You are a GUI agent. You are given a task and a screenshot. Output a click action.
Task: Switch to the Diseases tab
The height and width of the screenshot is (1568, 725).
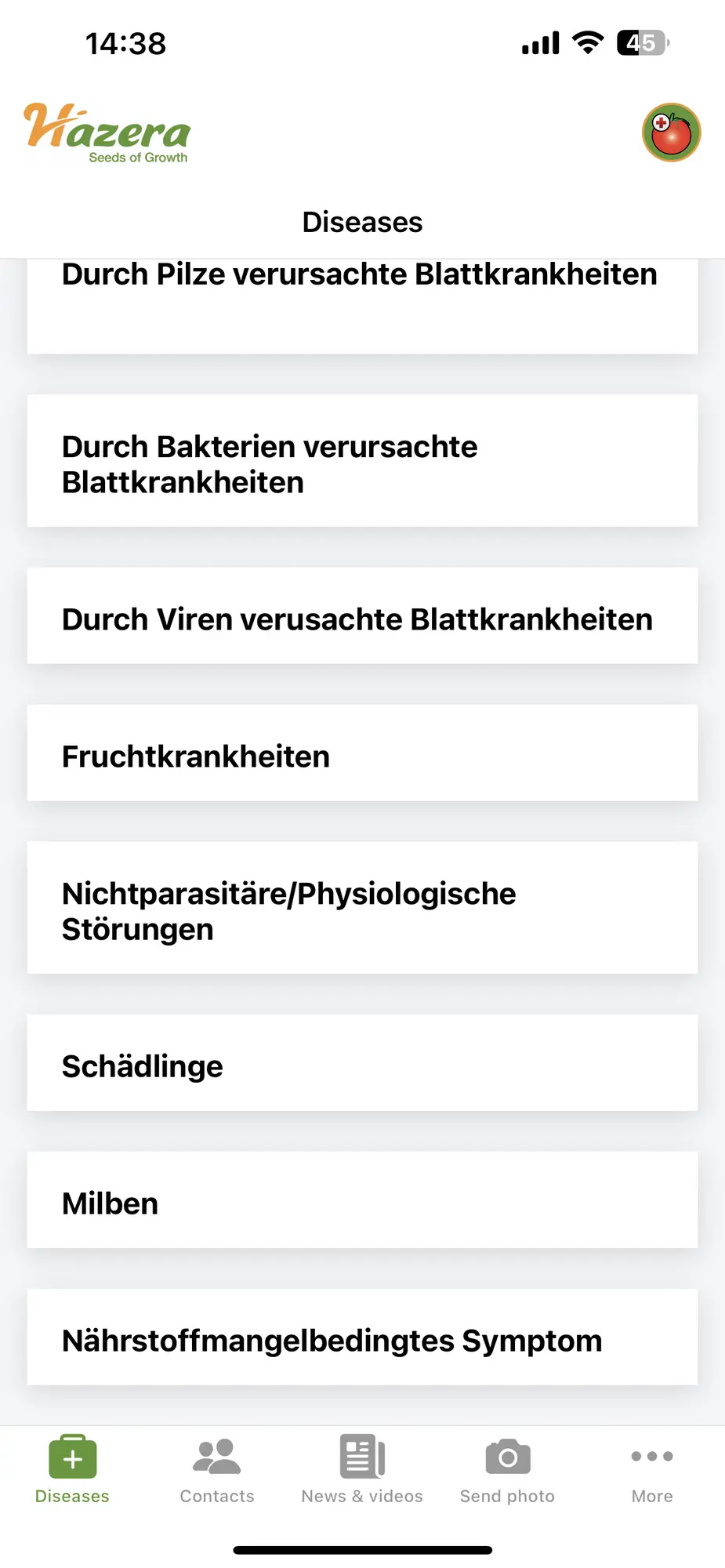tap(72, 1470)
